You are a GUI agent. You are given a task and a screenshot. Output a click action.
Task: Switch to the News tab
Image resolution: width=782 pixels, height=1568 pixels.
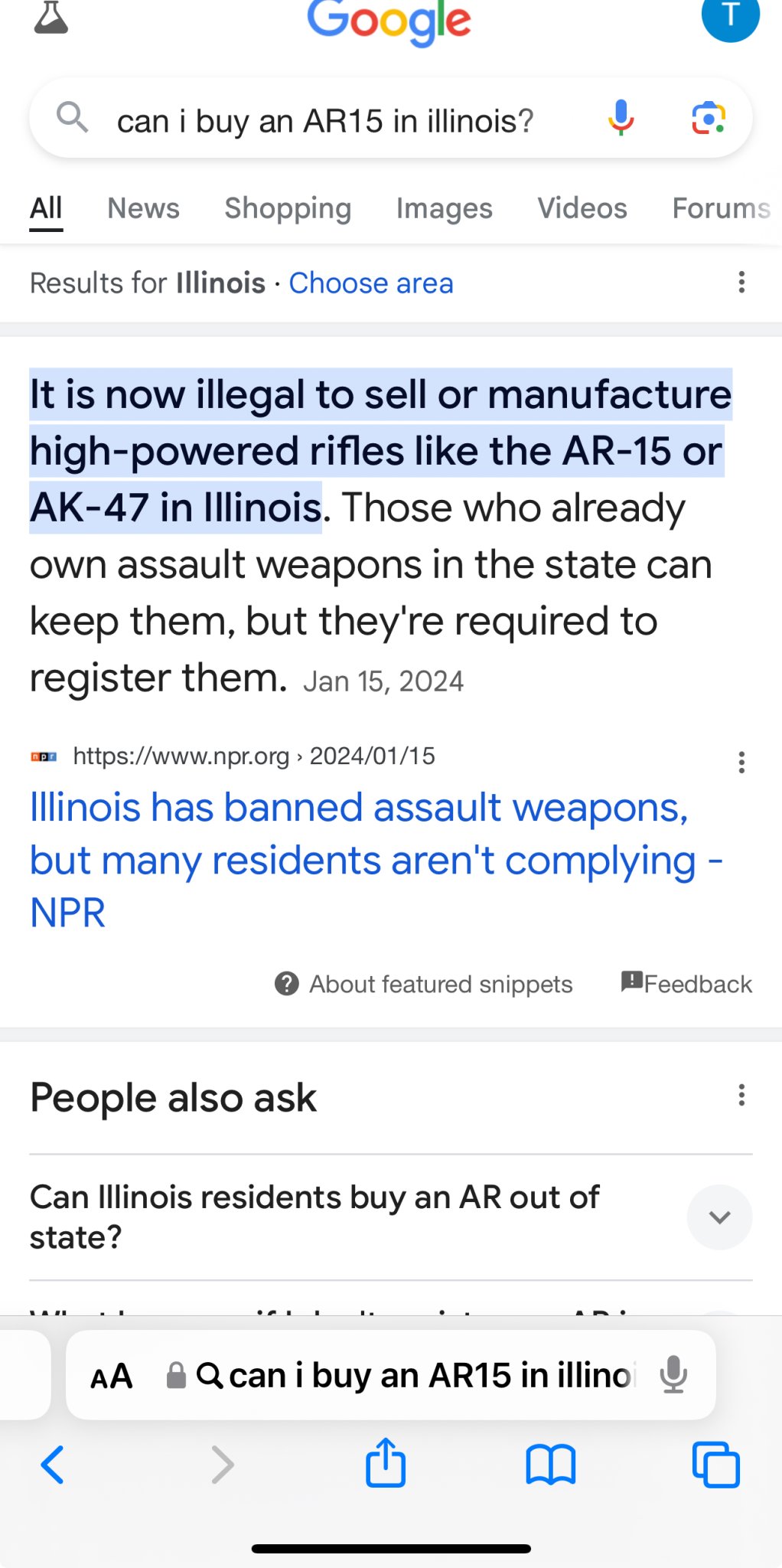coord(143,208)
